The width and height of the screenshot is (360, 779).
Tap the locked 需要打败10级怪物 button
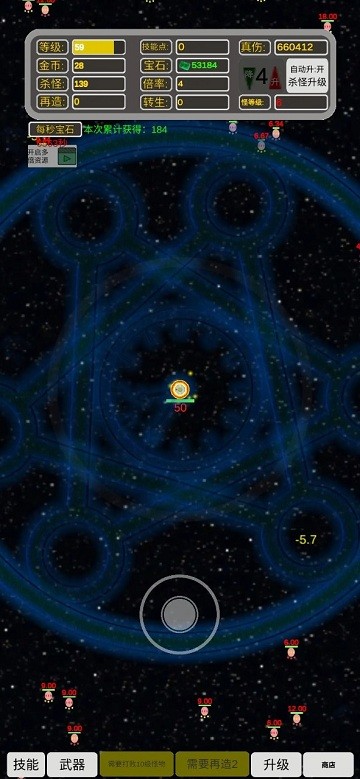point(136,764)
